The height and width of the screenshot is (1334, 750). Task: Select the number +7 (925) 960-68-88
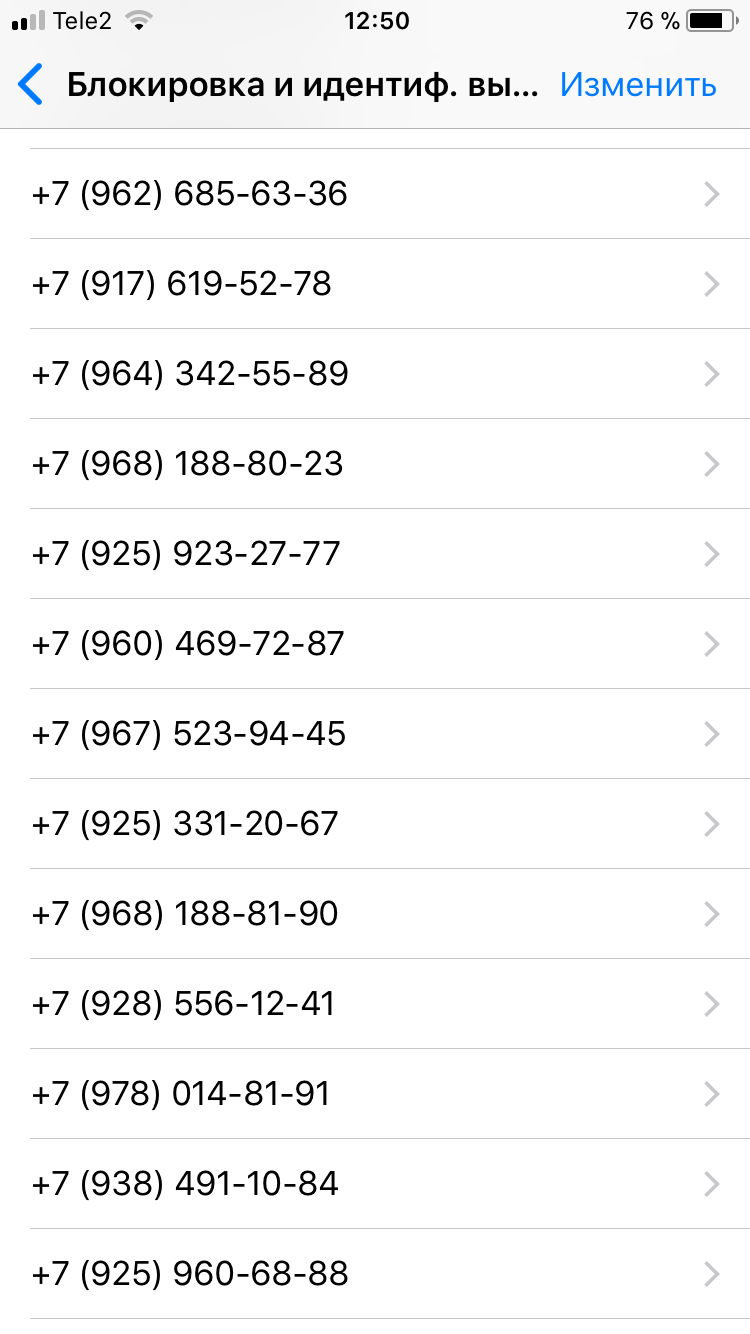click(375, 1274)
